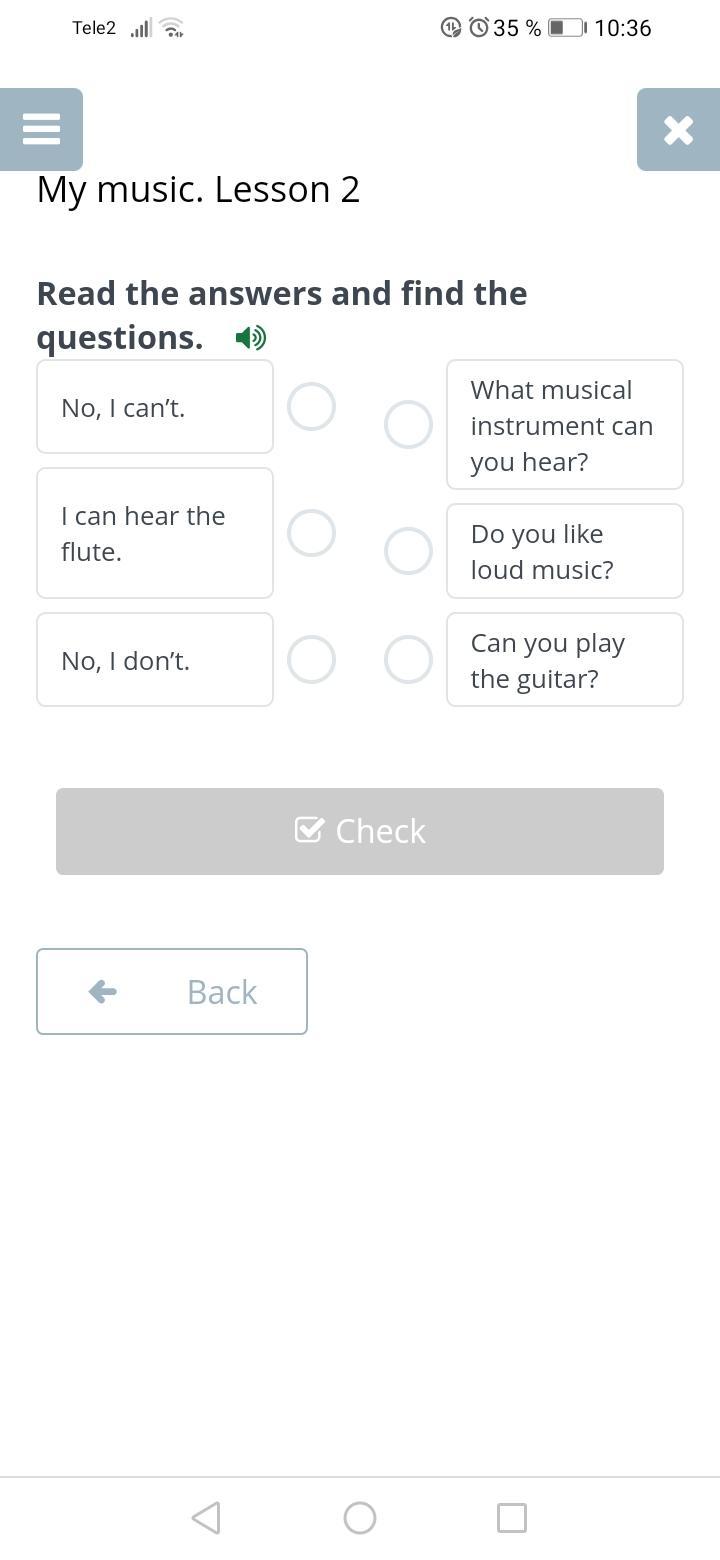The width and height of the screenshot is (720, 1560).
Task: Go to the previous exercise with Back
Action: (172, 991)
